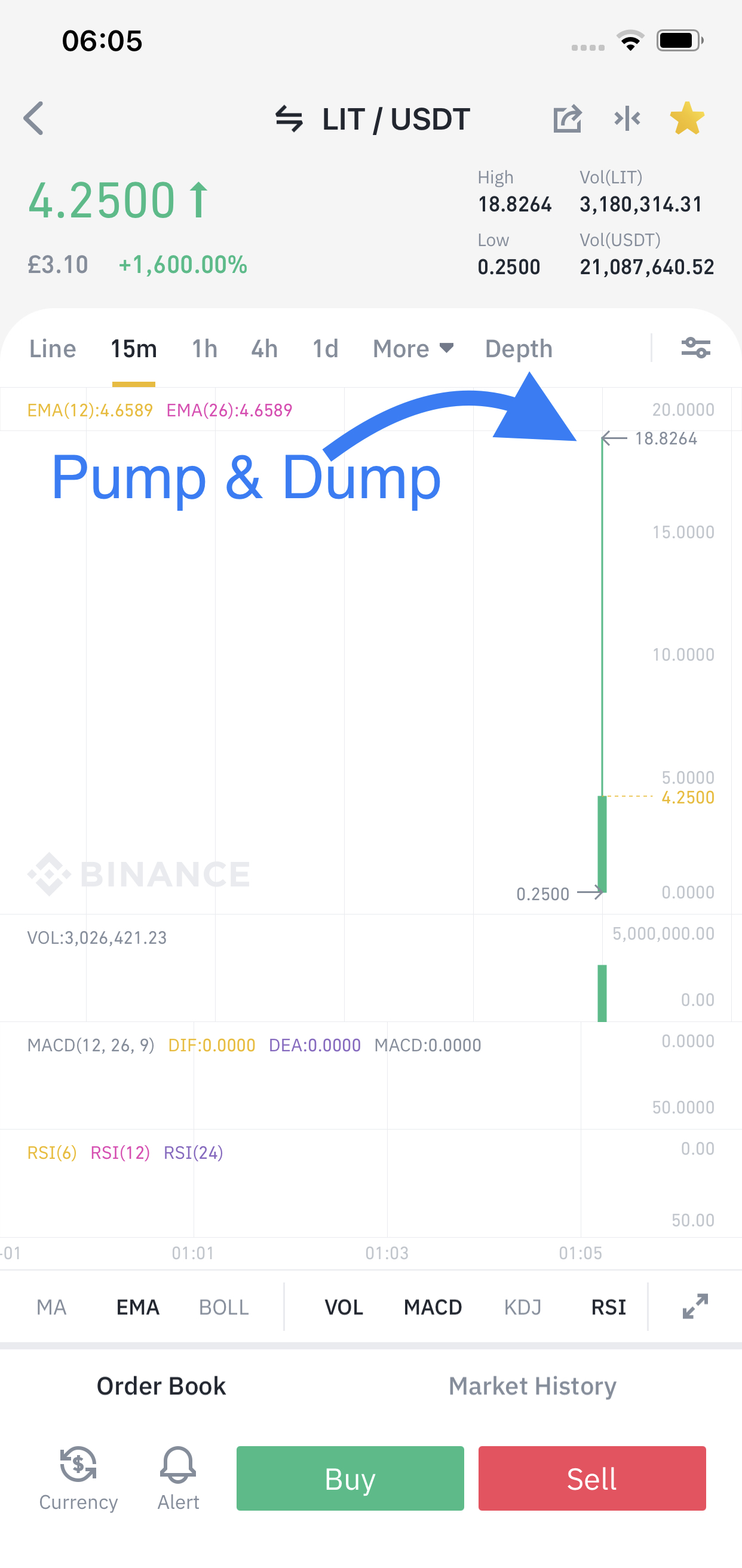Toggle the KDJ indicator
The image size is (742, 1568).
coord(523,1307)
